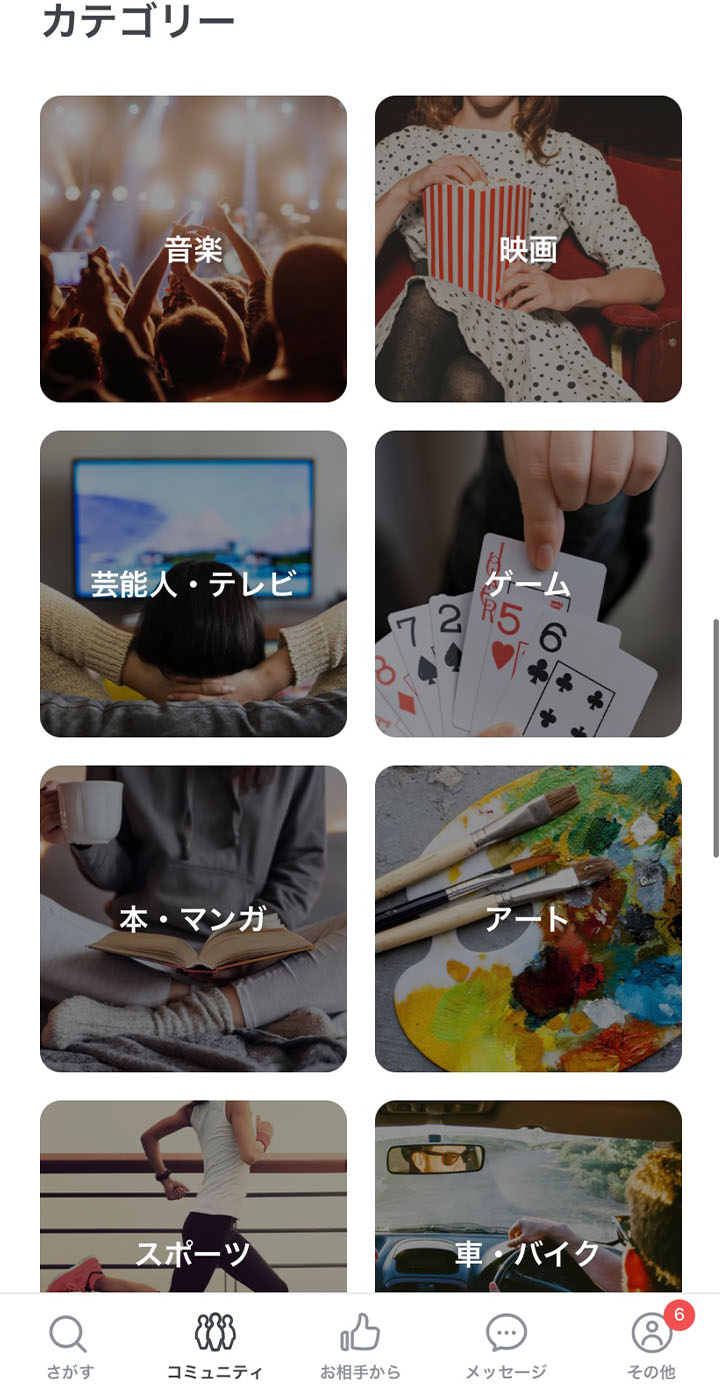The image size is (720, 1395).
Task: Open the アート category tile
Action: 528,919
